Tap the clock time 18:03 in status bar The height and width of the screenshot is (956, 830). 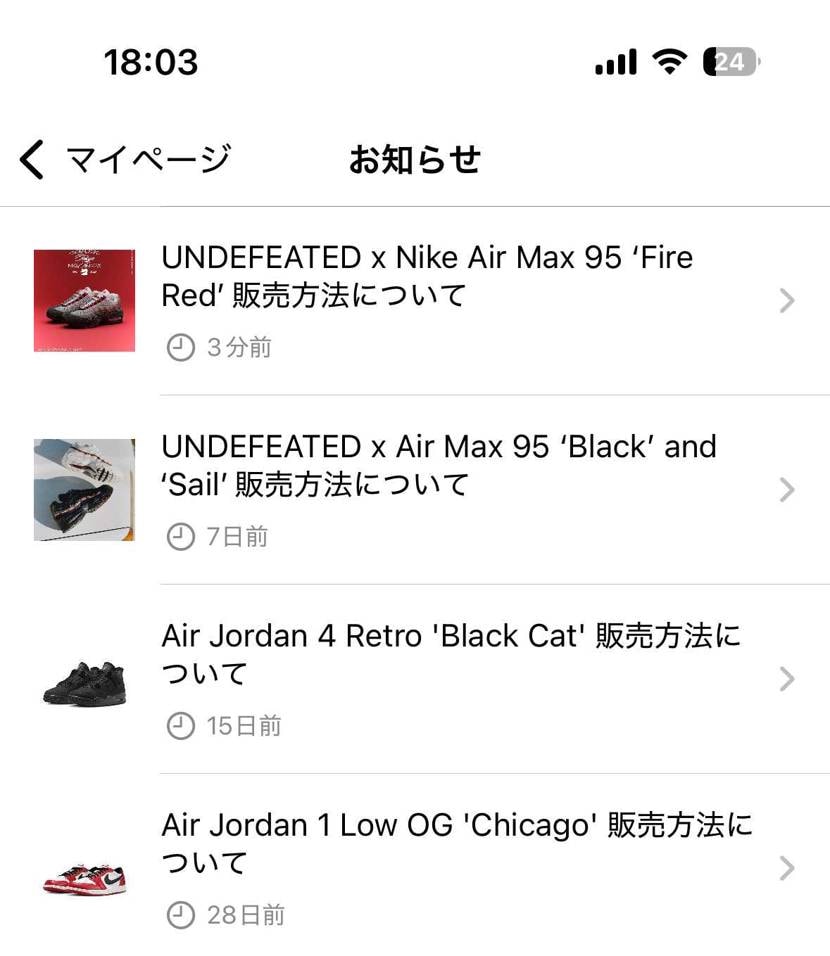tap(151, 61)
